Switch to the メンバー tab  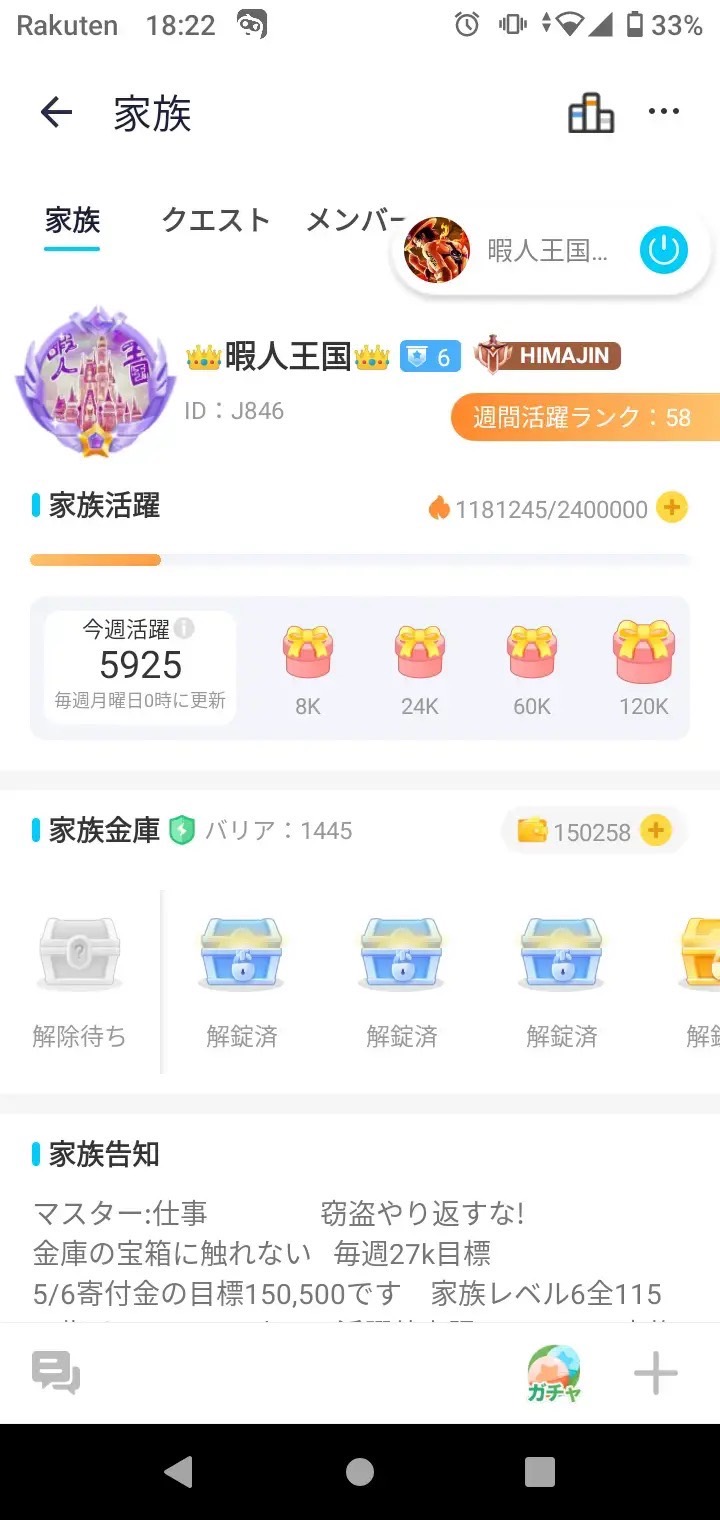pos(352,220)
